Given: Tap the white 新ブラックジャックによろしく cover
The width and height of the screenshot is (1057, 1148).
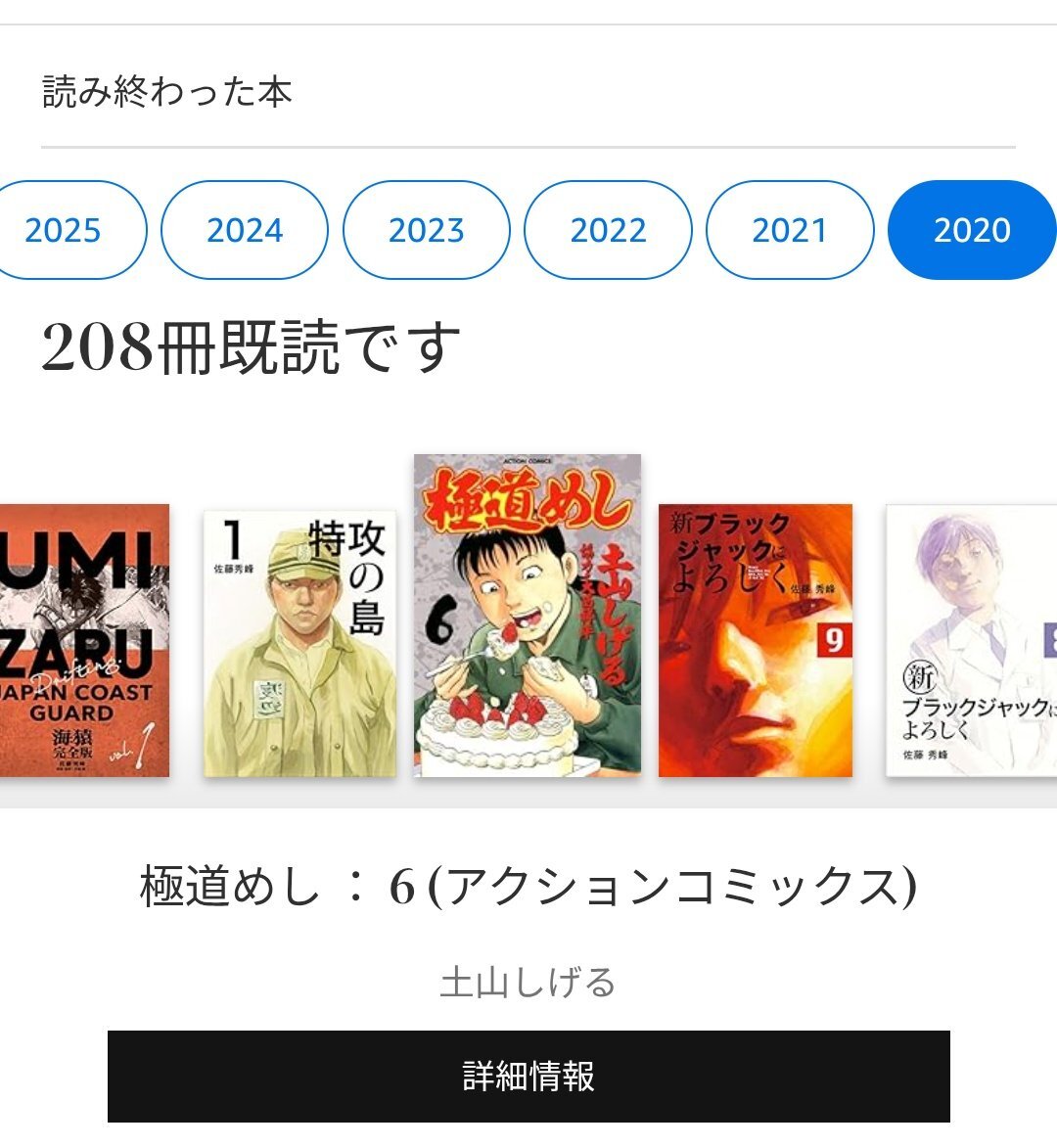Looking at the screenshot, I should [x=971, y=640].
